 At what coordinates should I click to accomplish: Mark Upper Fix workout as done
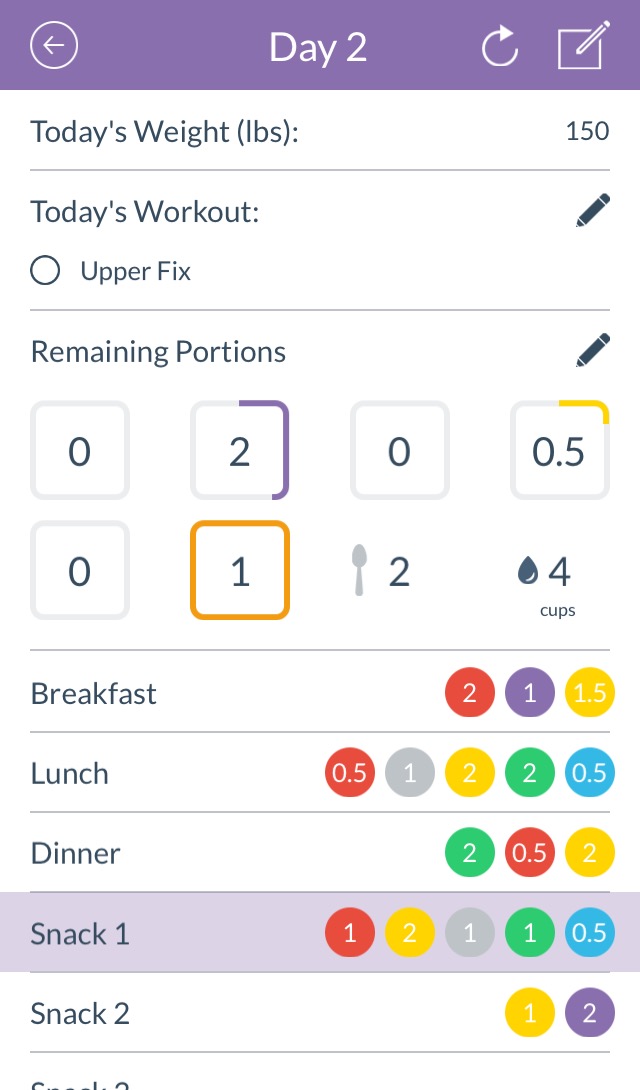click(45, 270)
